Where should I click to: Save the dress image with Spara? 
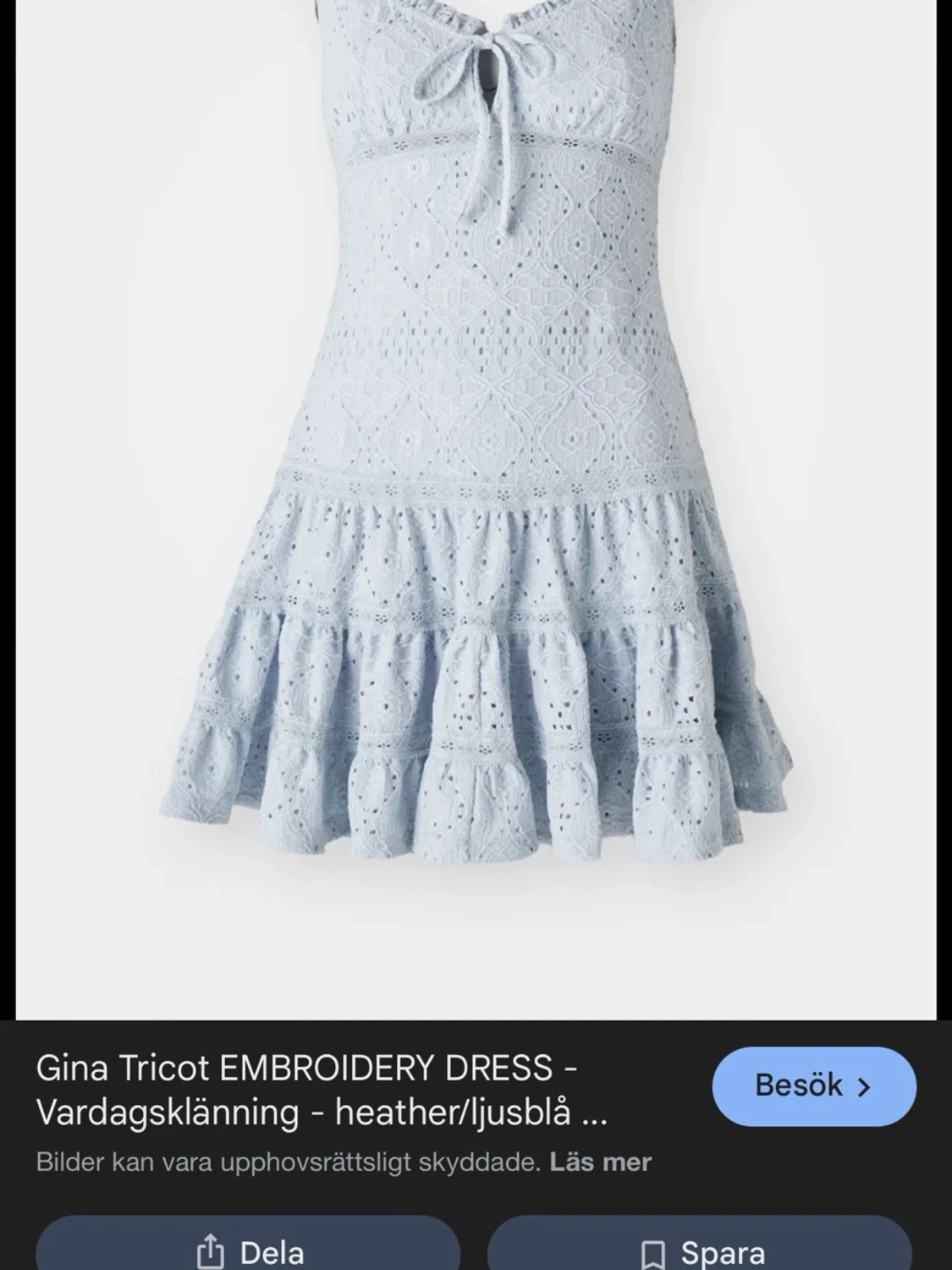click(x=700, y=1251)
